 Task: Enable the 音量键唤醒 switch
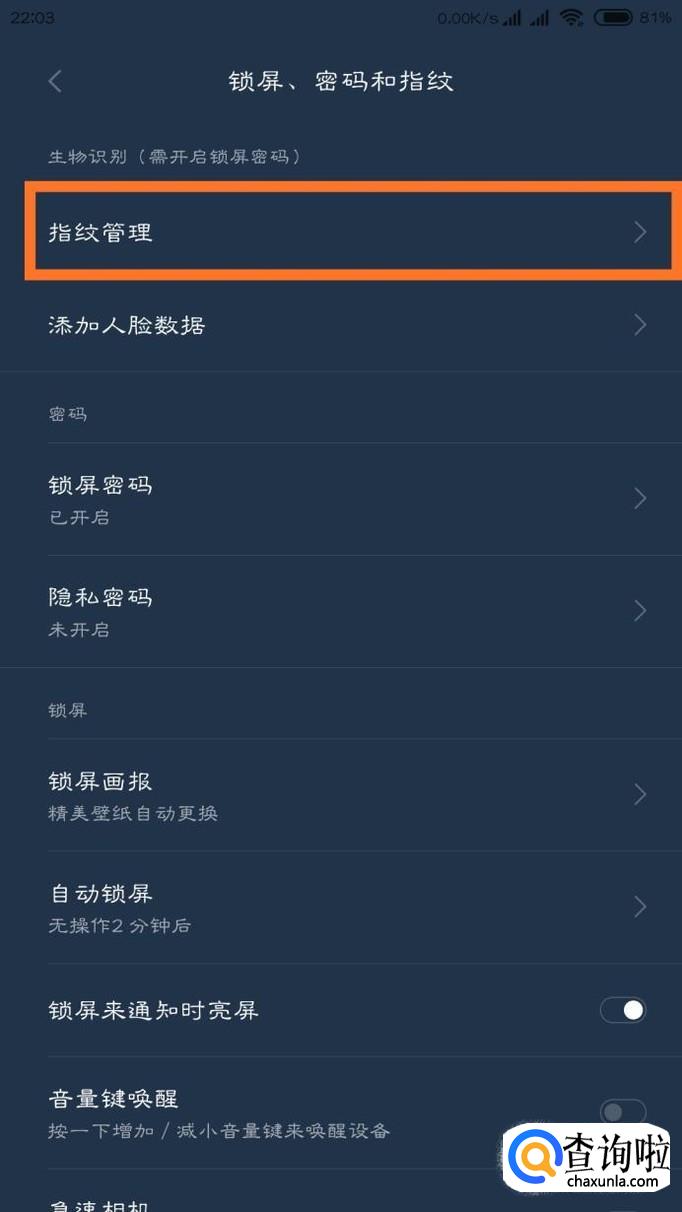click(x=622, y=1110)
